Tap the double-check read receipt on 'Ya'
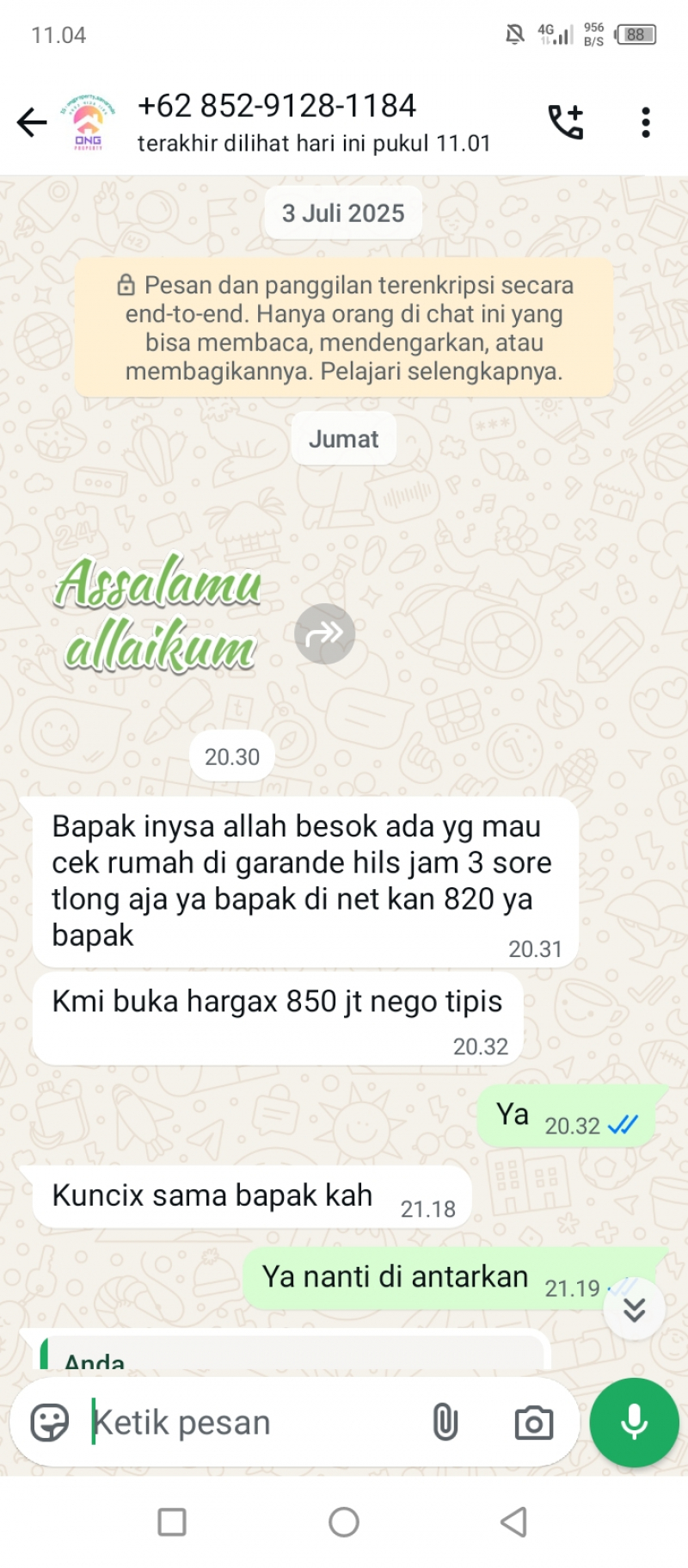This screenshot has height=1568, width=688. [x=622, y=1123]
